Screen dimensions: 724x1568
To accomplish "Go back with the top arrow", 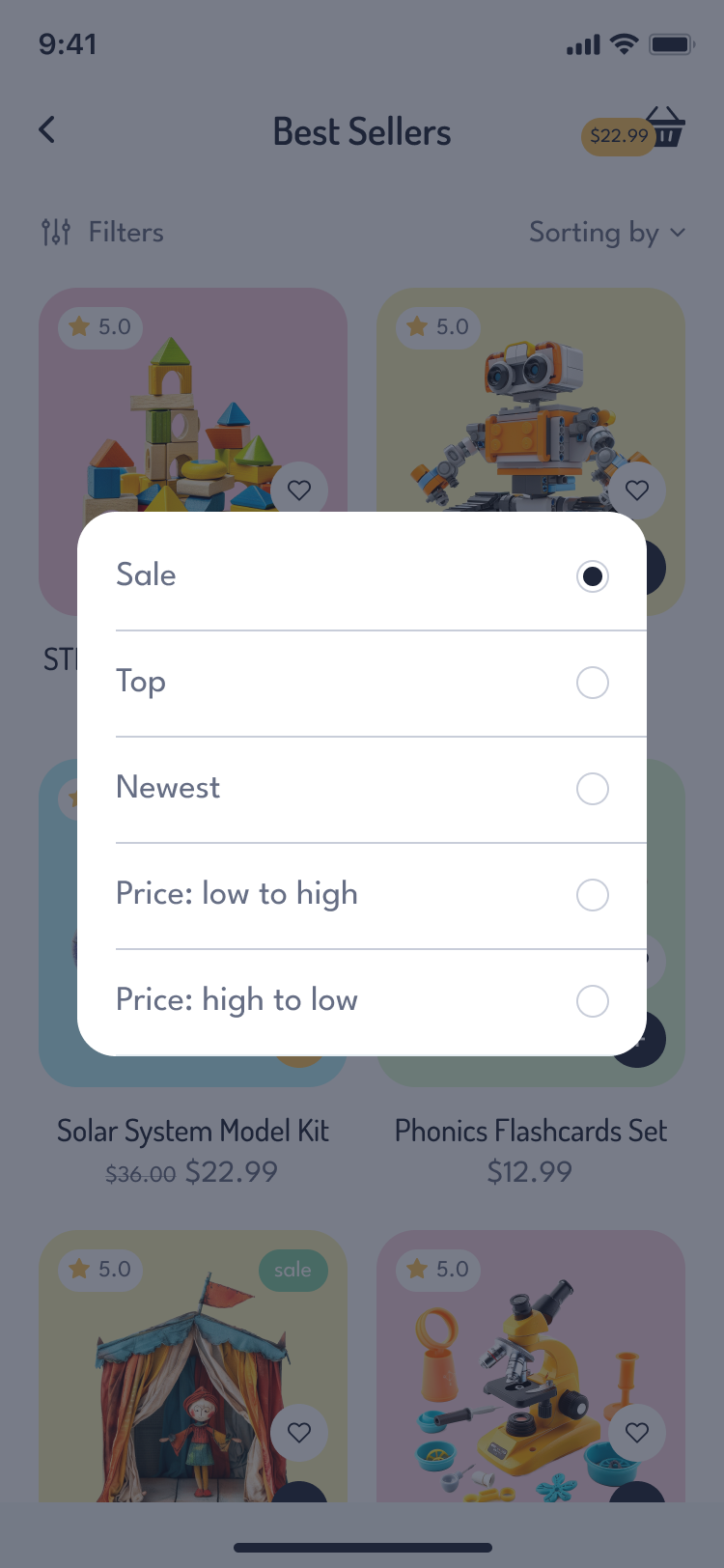I will [47, 129].
